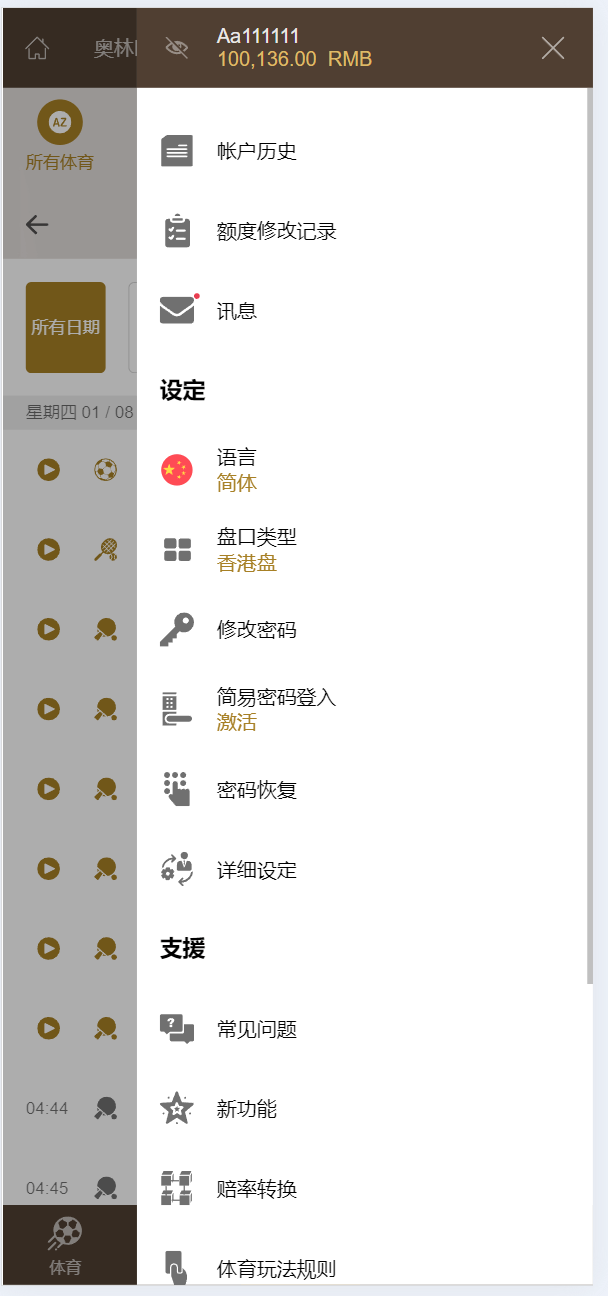Open 常见问题 FAQ
Screen dimensions: 608x1296
pyautogui.click(x=256, y=1029)
